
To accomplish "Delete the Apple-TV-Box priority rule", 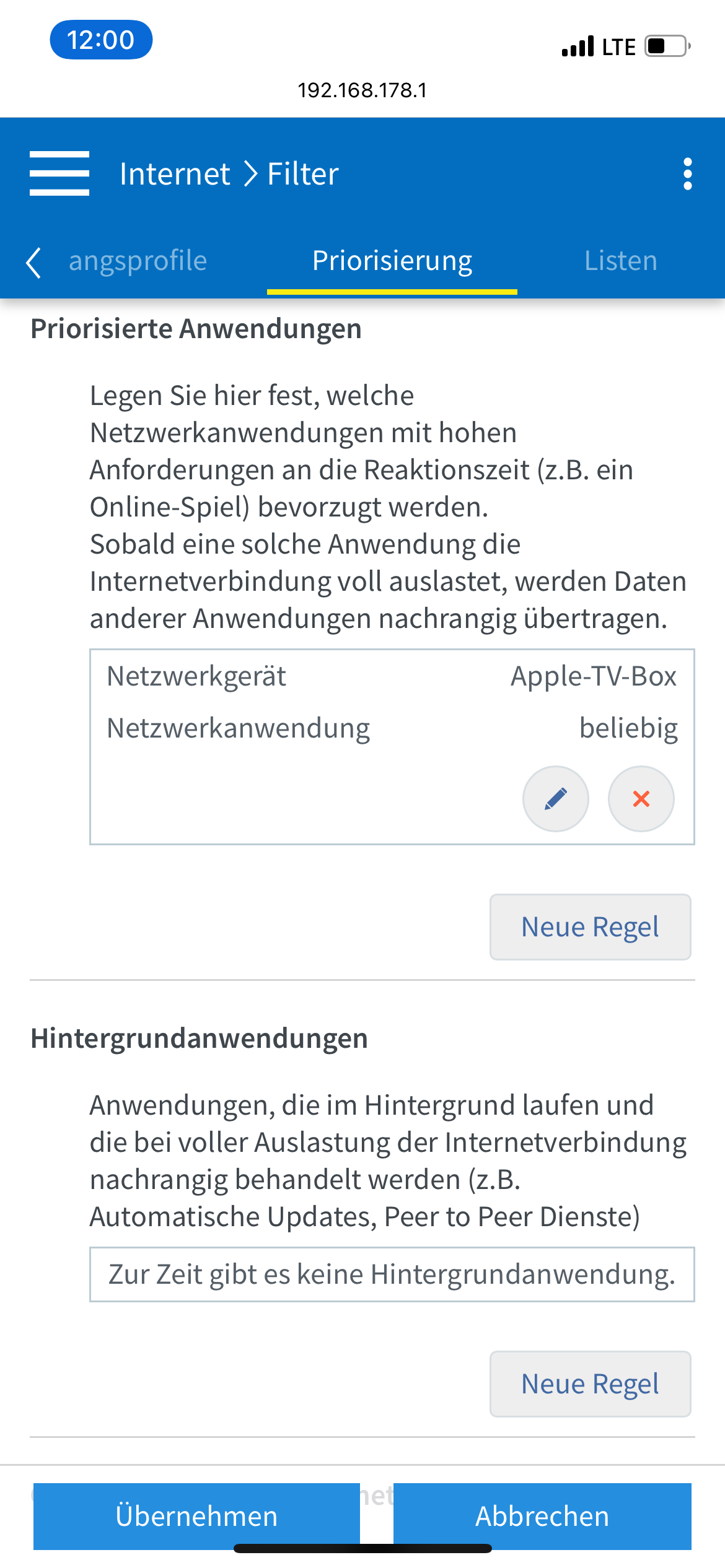I will click(x=641, y=799).
